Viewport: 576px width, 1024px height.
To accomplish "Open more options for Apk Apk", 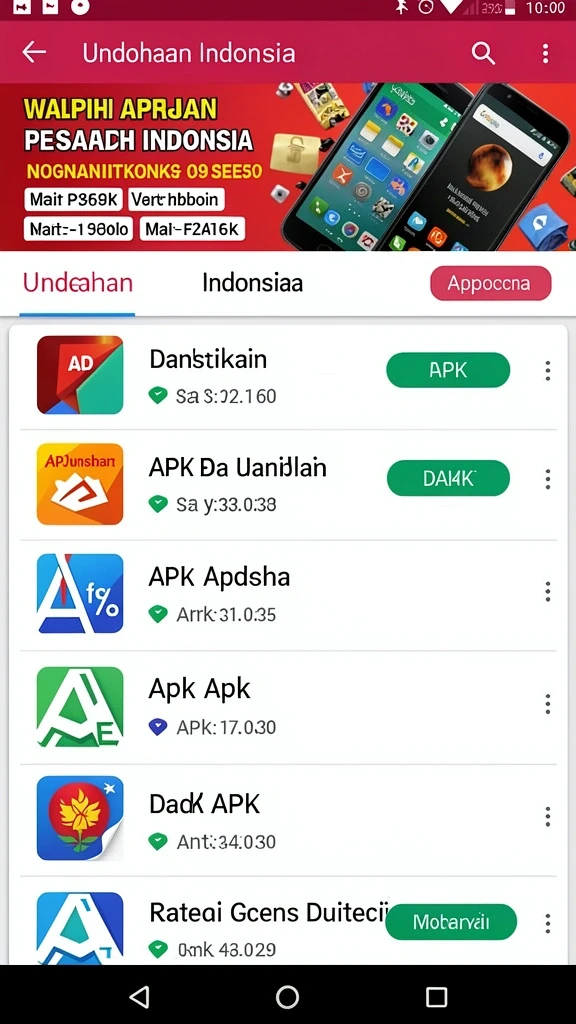I will pos(548,704).
